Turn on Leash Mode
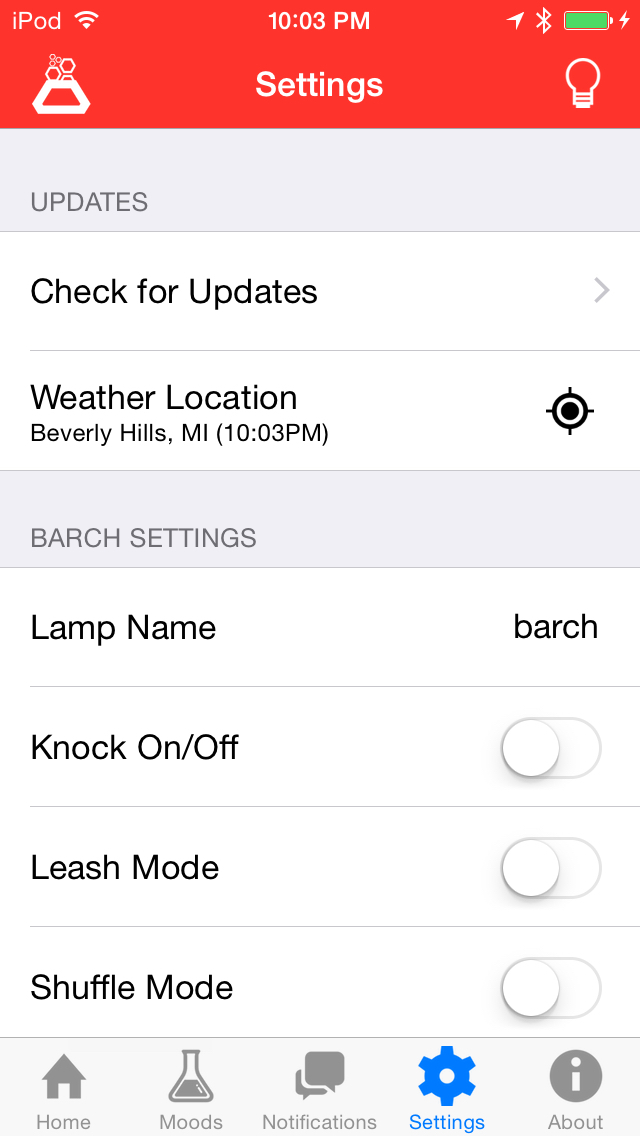The image size is (640, 1136). click(552, 868)
